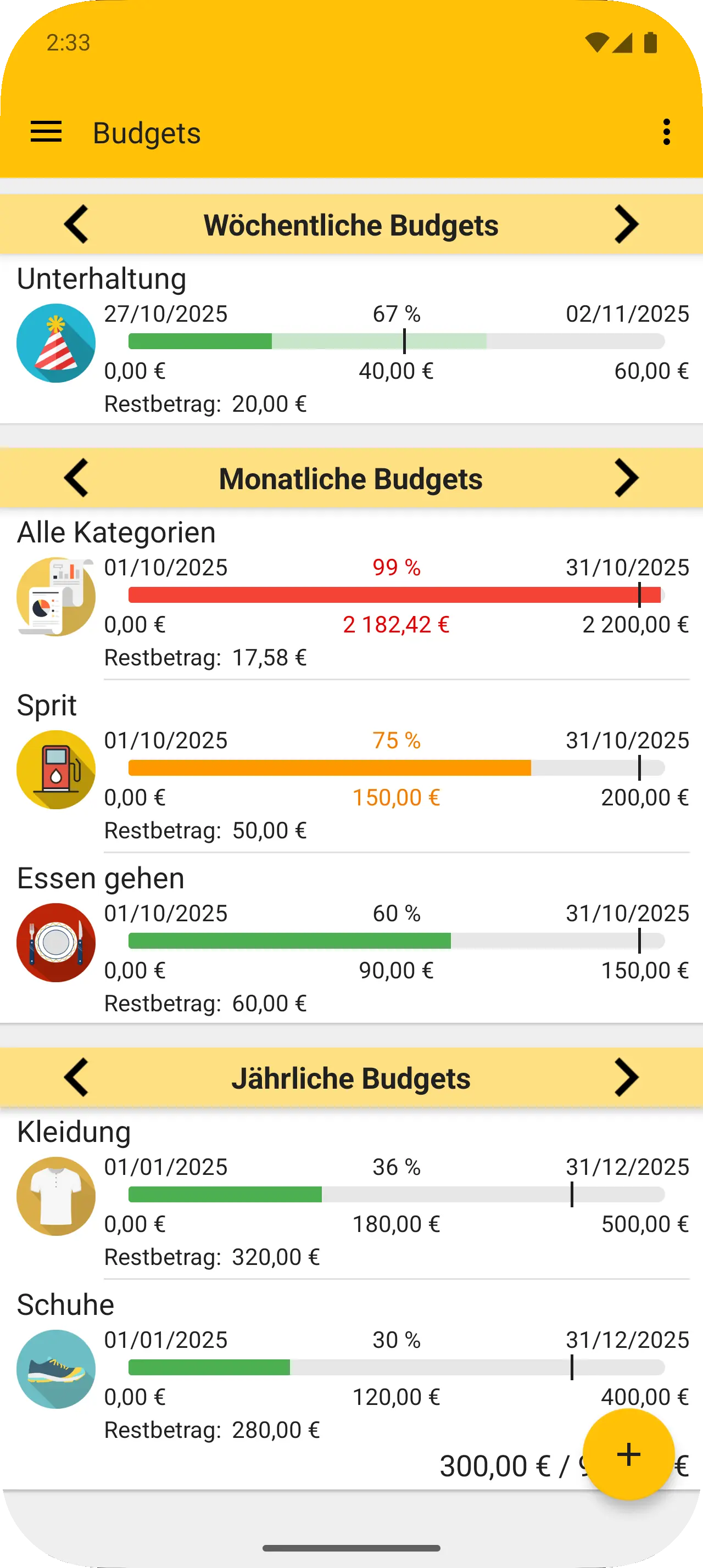Go to next year in Jährliche Budgets
Image resolution: width=703 pixels, height=1568 pixels.
click(626, 1078)
